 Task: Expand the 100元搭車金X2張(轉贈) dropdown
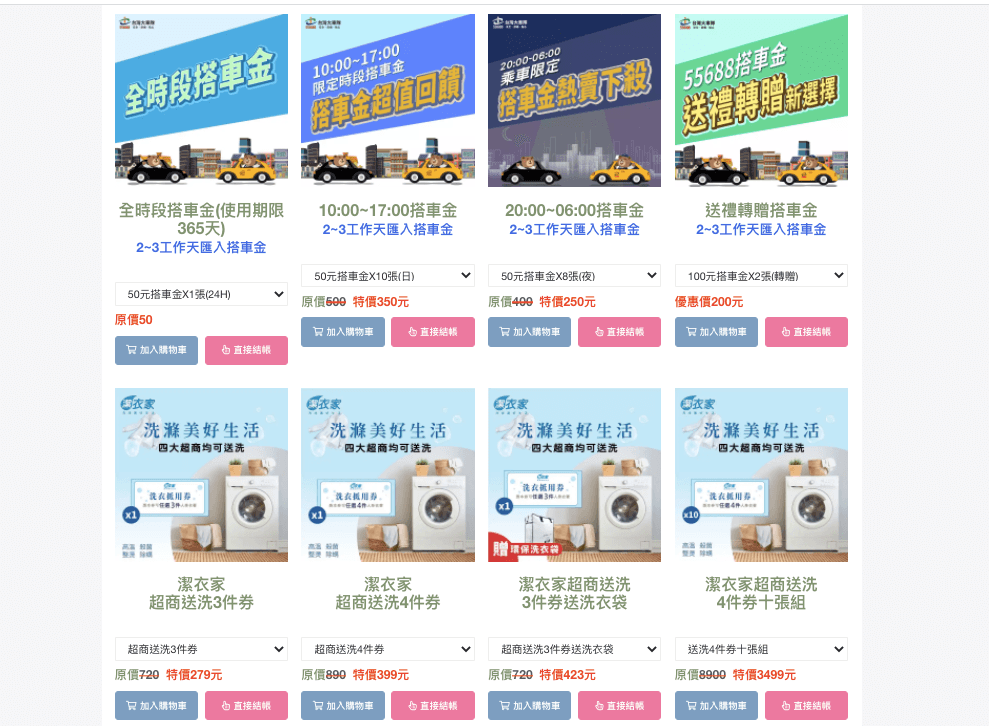(761, 275)
